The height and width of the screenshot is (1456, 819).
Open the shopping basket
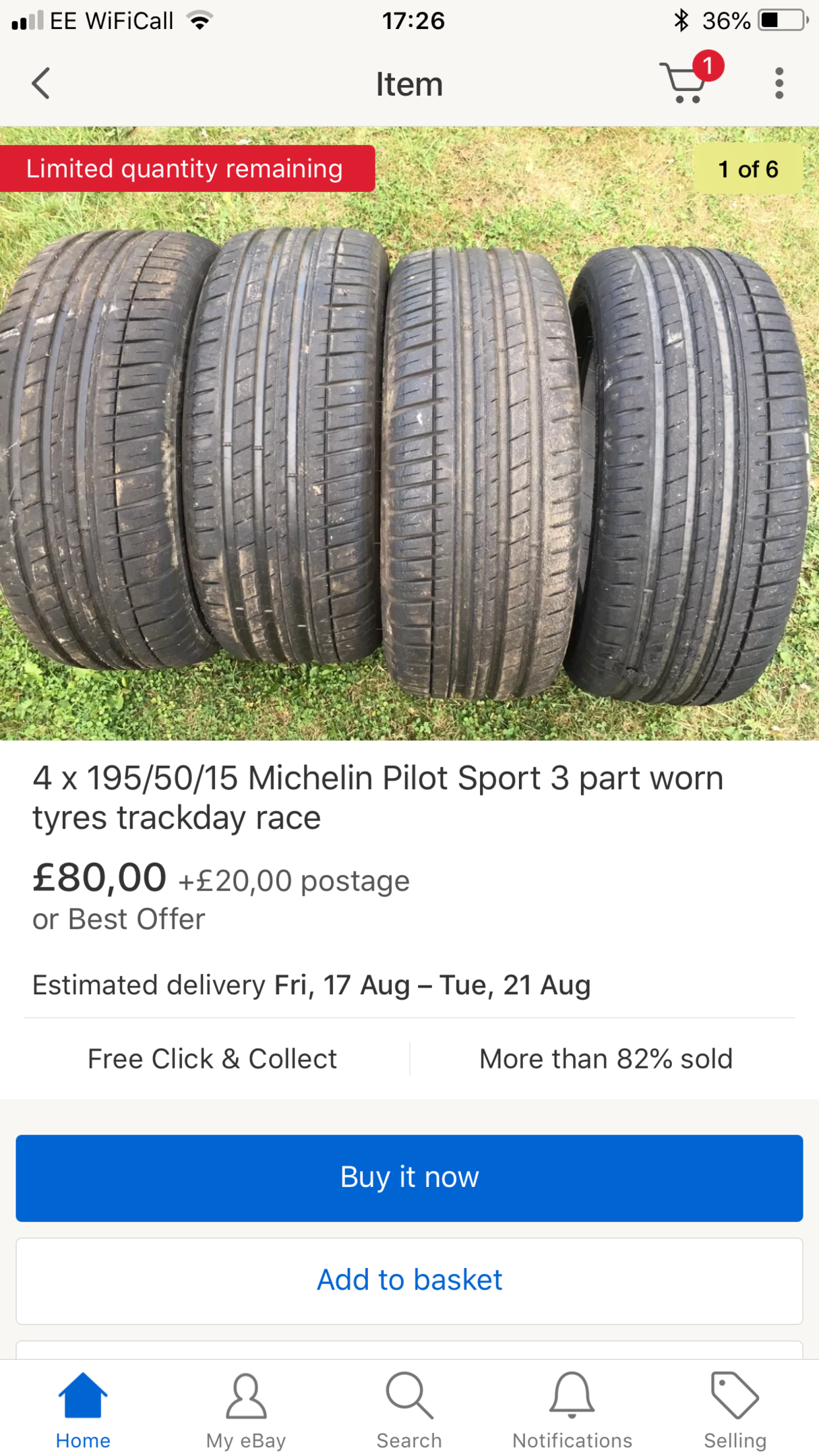(x=687, y=82)
